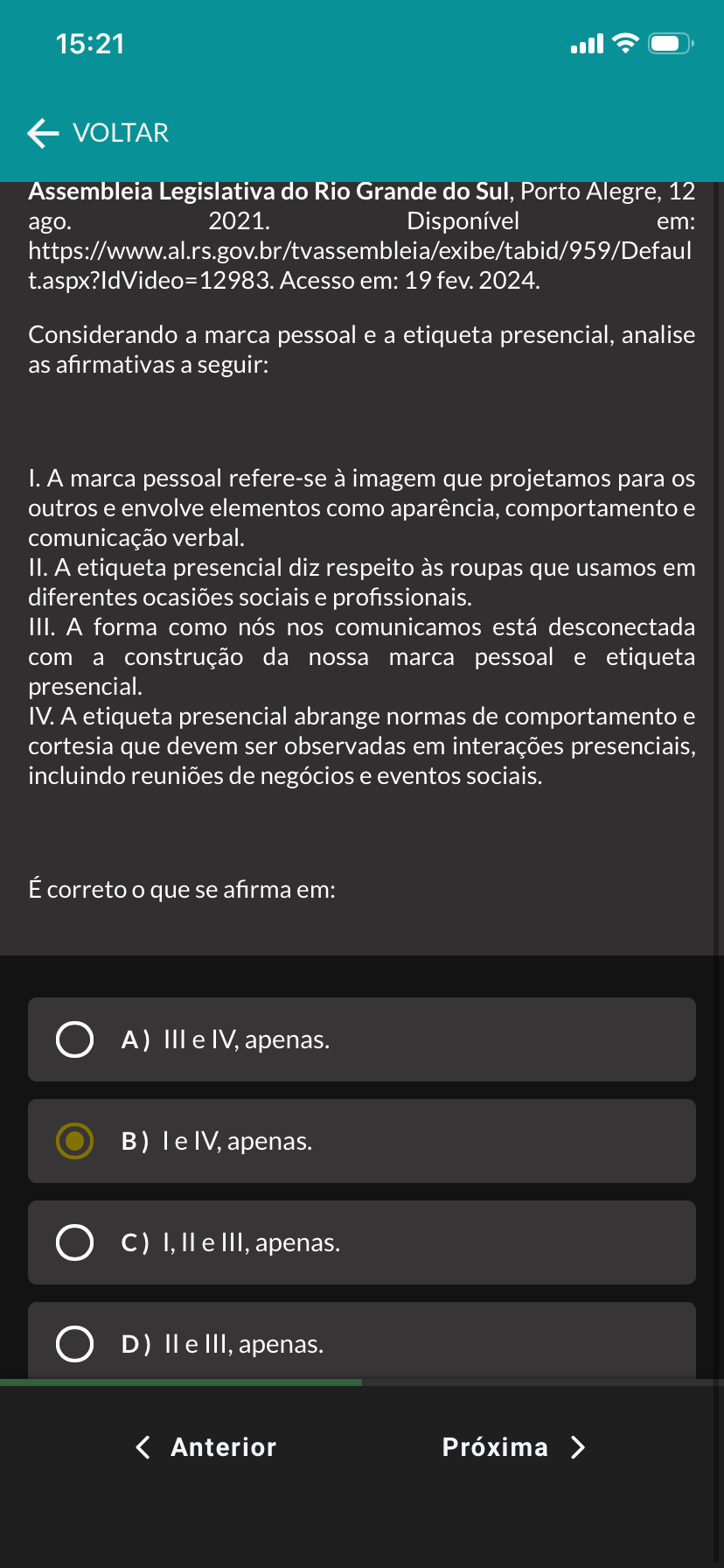
Task: Return to the previous question with Anterior
Action: click(206, 1447)
